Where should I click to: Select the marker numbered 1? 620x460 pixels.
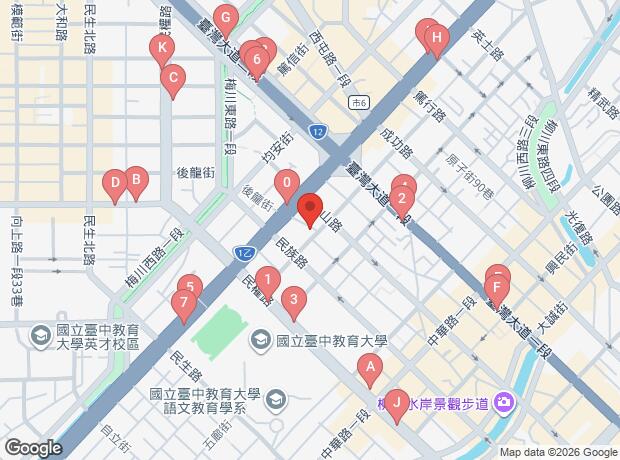268,284
